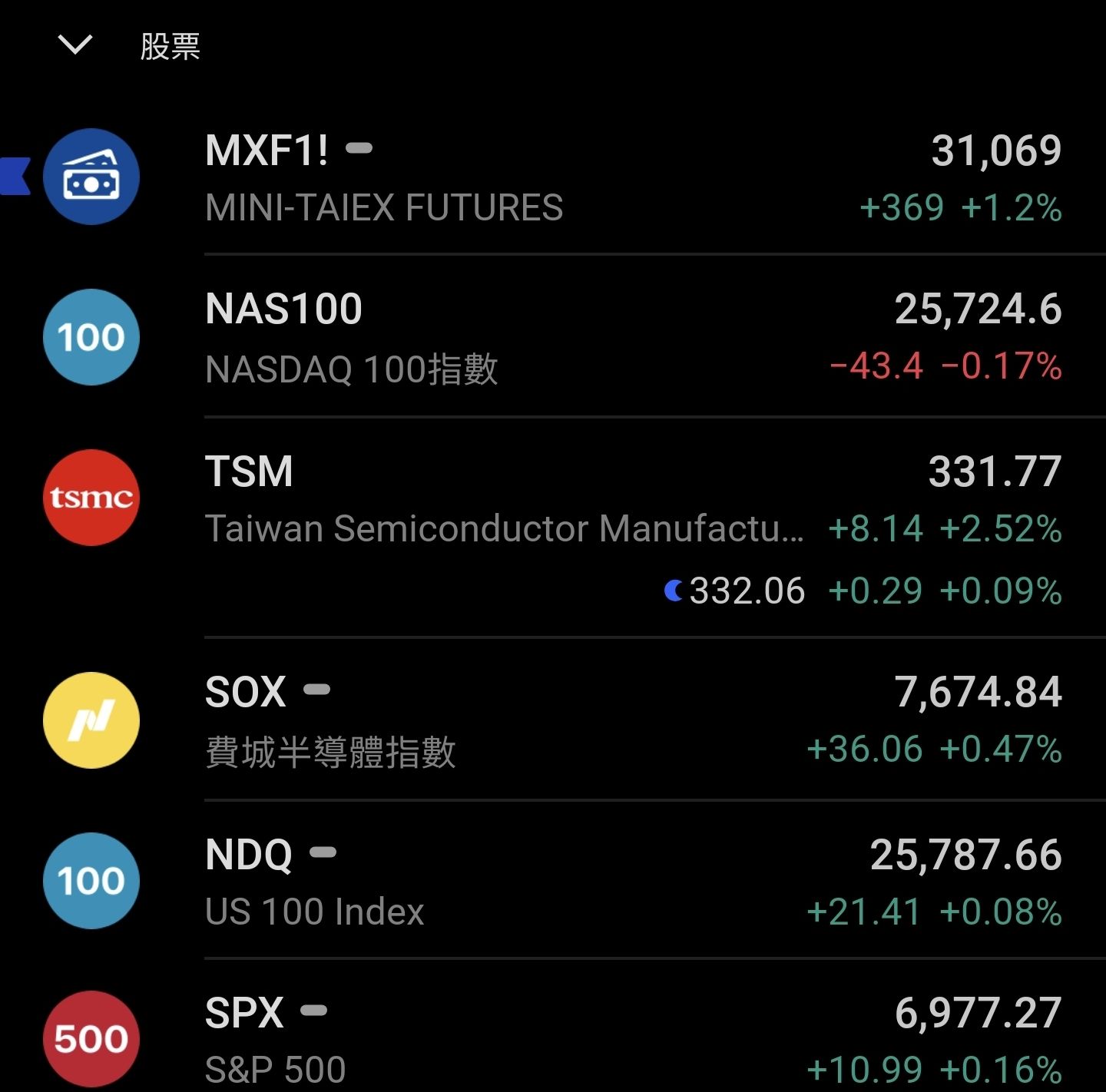Screen dimensions: 1106x1092
Task: Collapse the 股票 section chevron
Action: 75,45
